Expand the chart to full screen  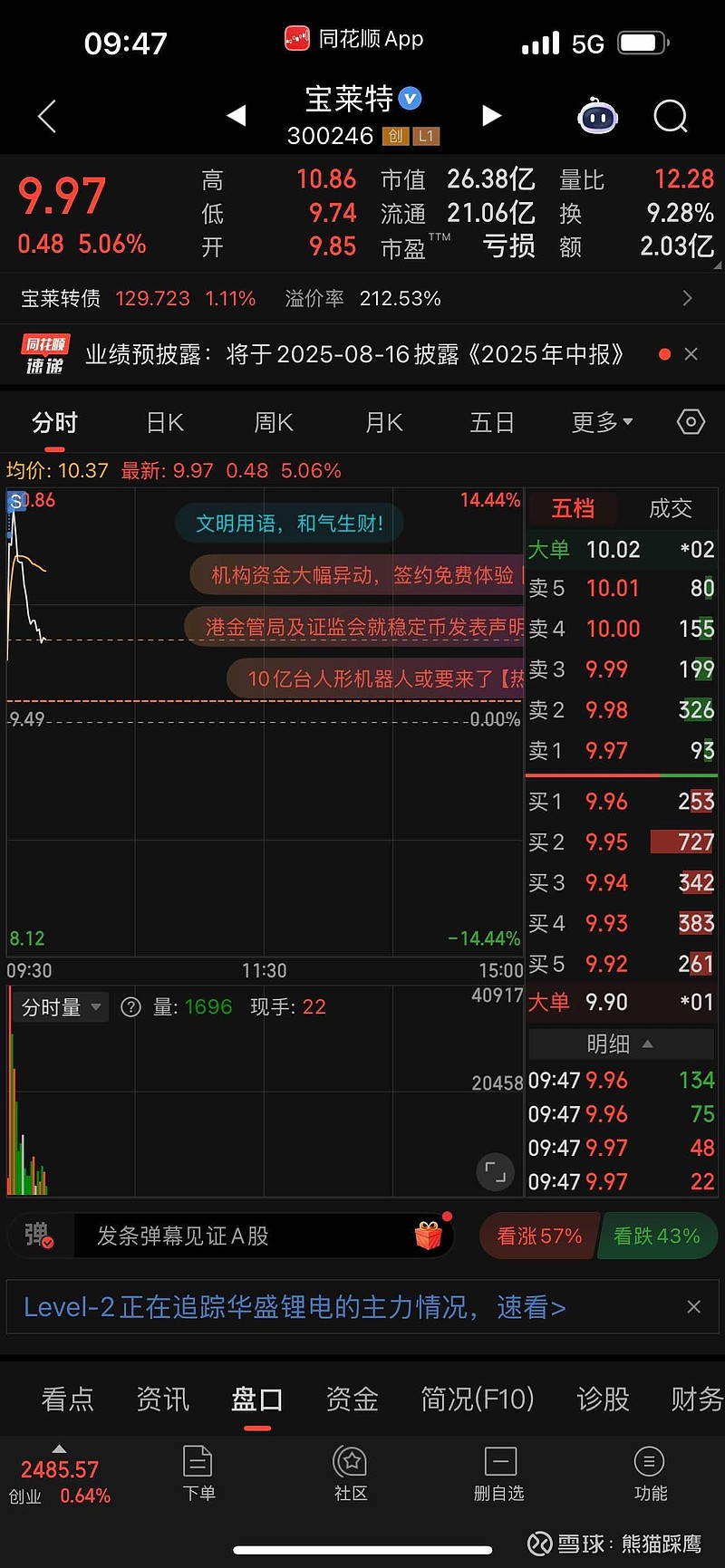[496, 1171]
